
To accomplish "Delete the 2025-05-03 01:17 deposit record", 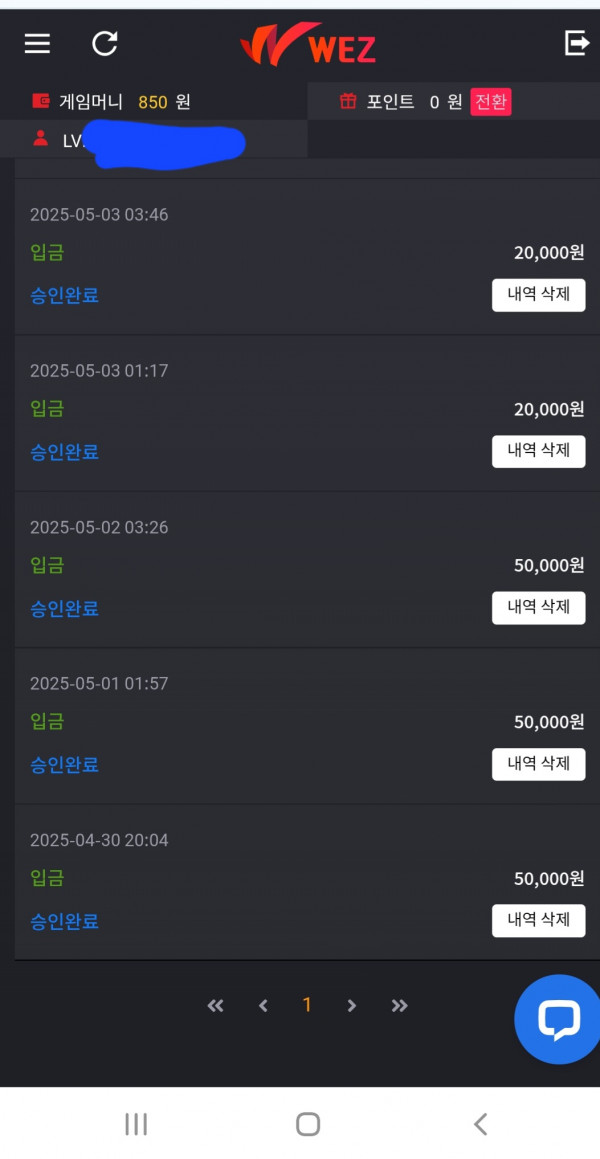I will pos(539,451).
